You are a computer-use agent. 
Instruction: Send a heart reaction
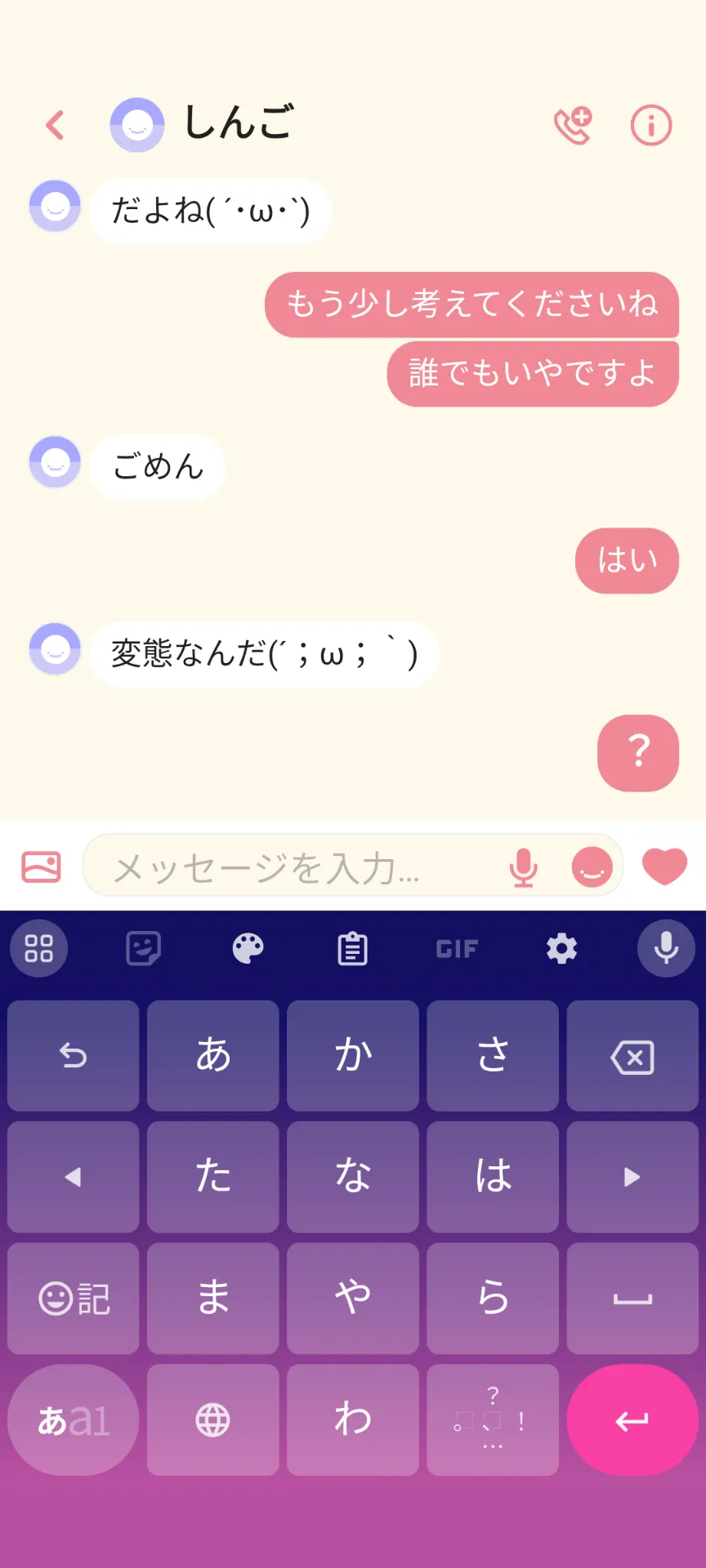664,866
